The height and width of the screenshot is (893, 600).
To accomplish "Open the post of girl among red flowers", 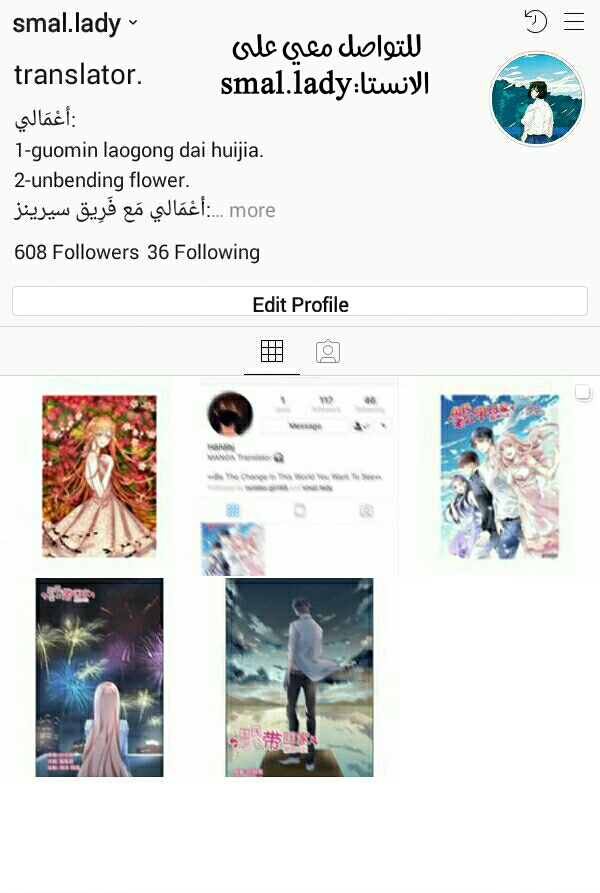I will 99,476.
